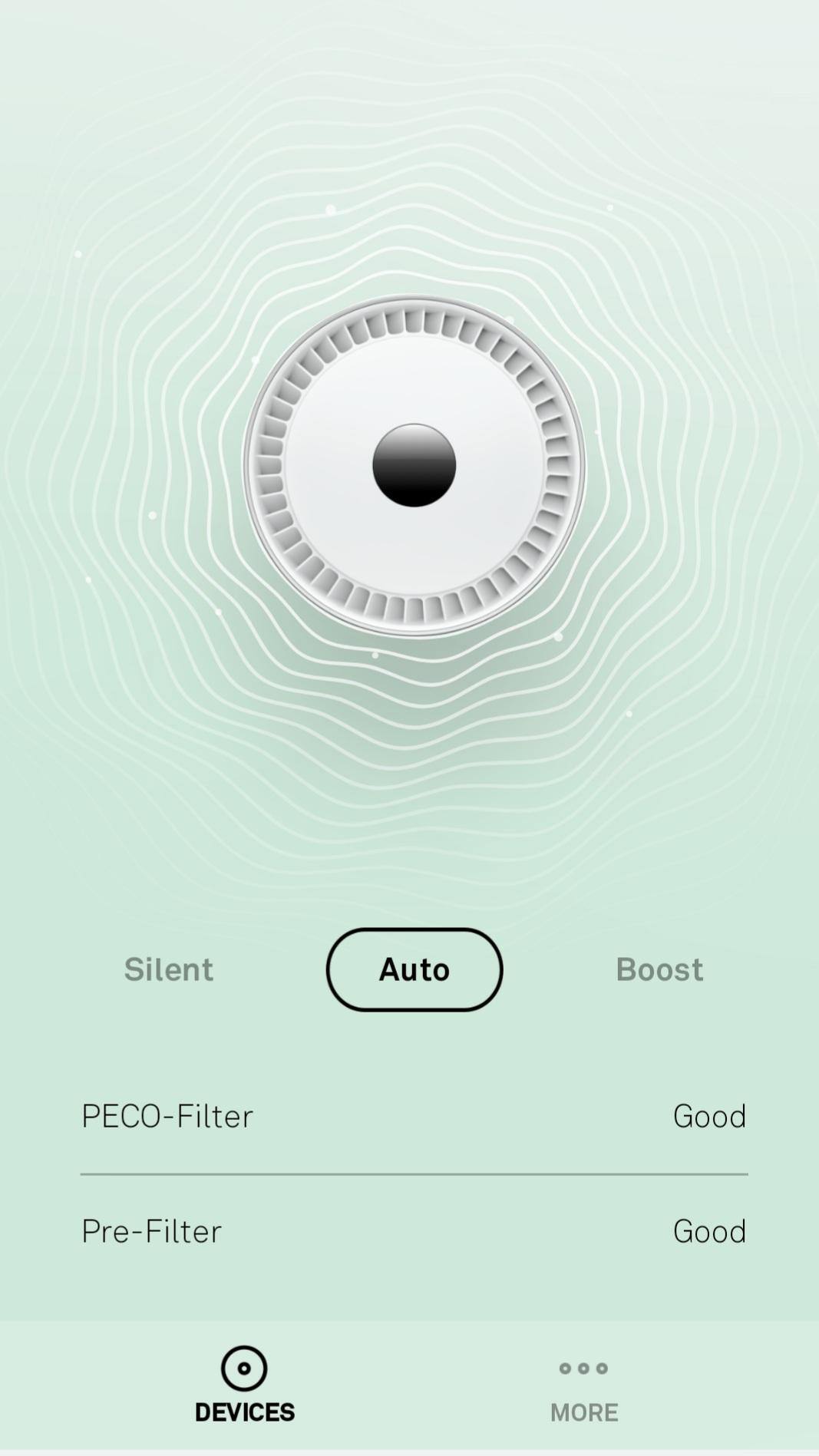819x1456 pixels.
Task: Switch to the Devices tab
Action: (244, 1385)
